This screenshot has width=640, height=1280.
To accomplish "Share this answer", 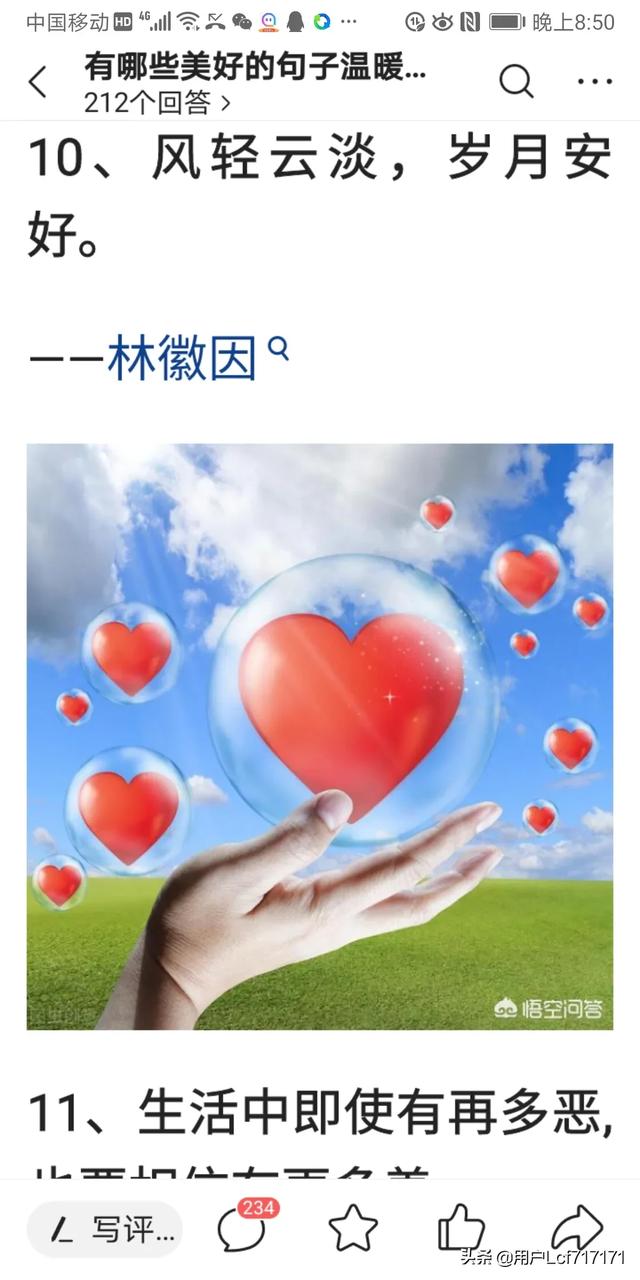I will click(577, 1228).
